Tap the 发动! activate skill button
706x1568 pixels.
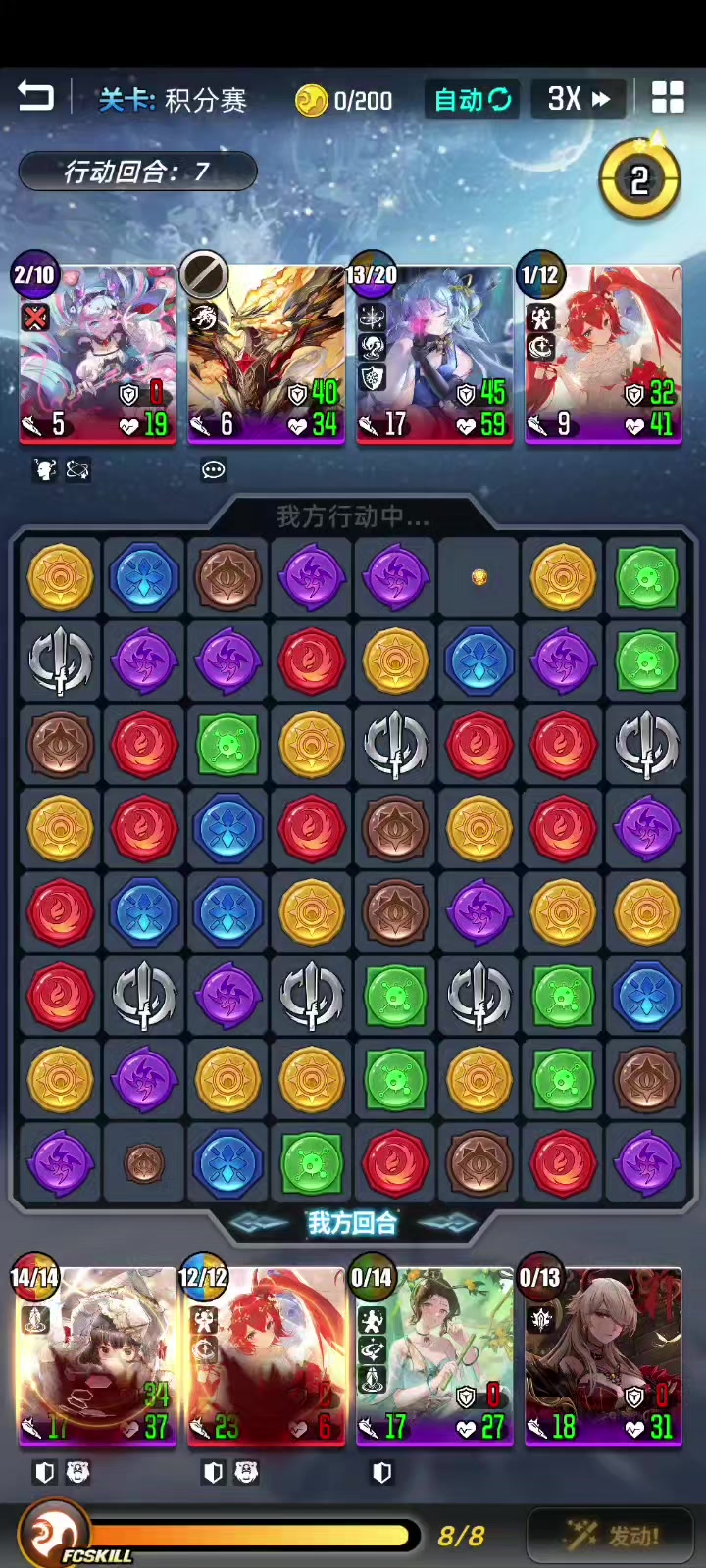point(612,1536)
